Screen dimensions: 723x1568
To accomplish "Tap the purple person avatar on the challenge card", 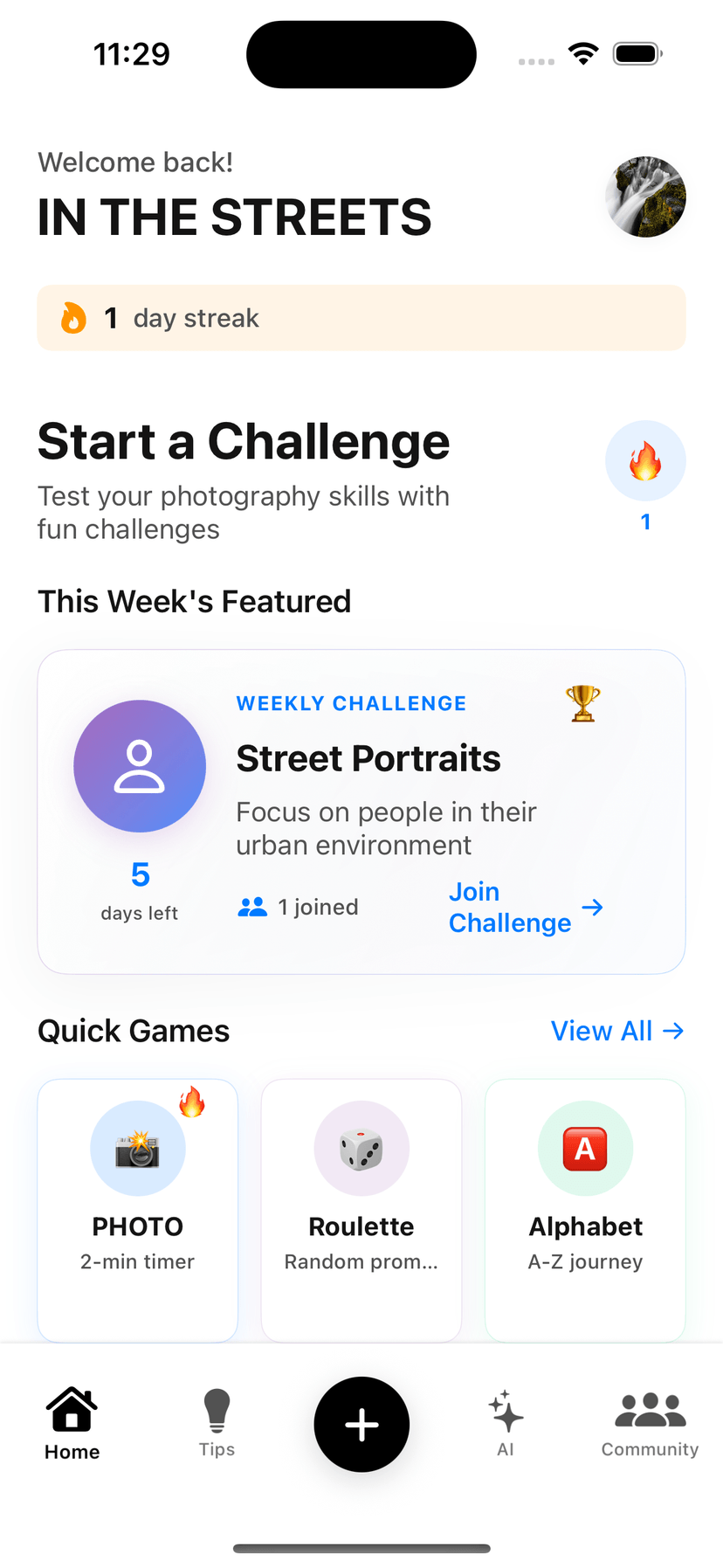I will (x=140, y=765).
